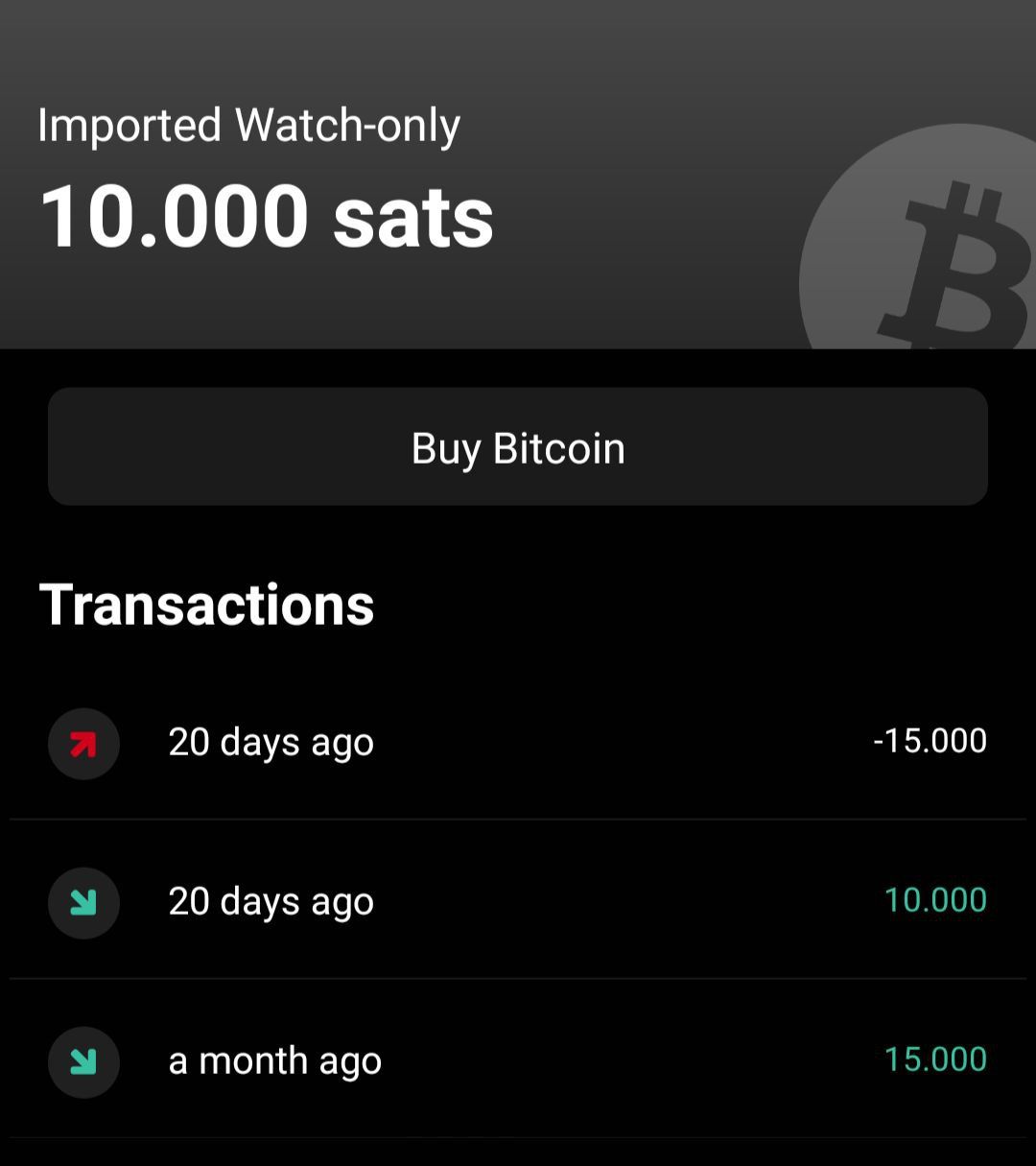View the received 10.000 transaction details

click(518, 901)
